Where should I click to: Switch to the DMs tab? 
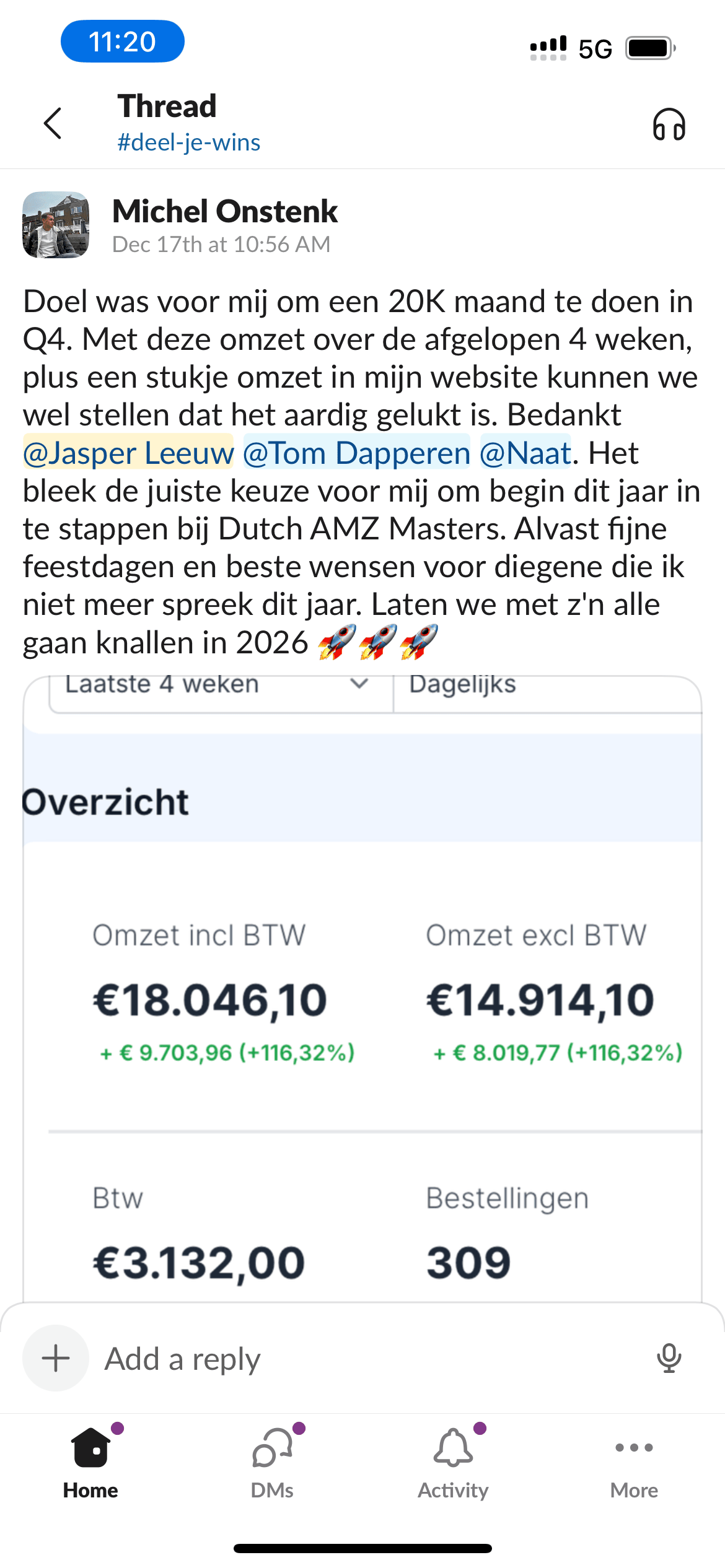(272, 1463)
